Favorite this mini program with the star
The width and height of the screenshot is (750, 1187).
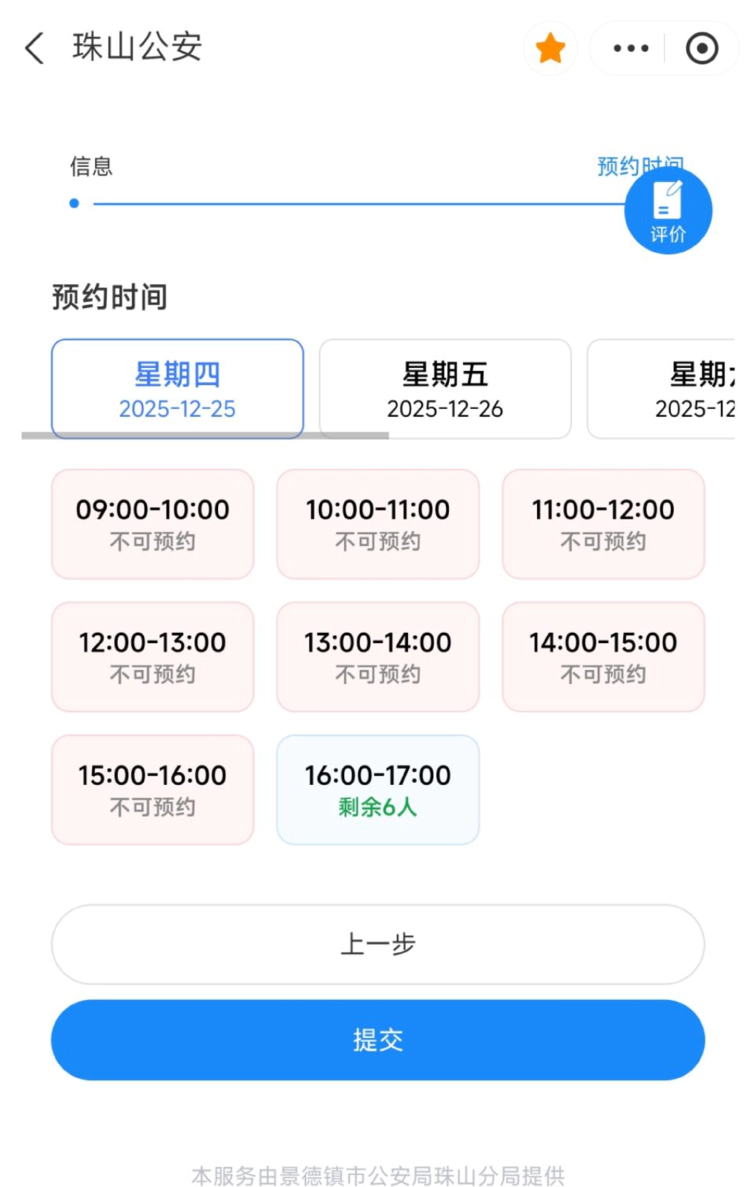click(550, 48)
